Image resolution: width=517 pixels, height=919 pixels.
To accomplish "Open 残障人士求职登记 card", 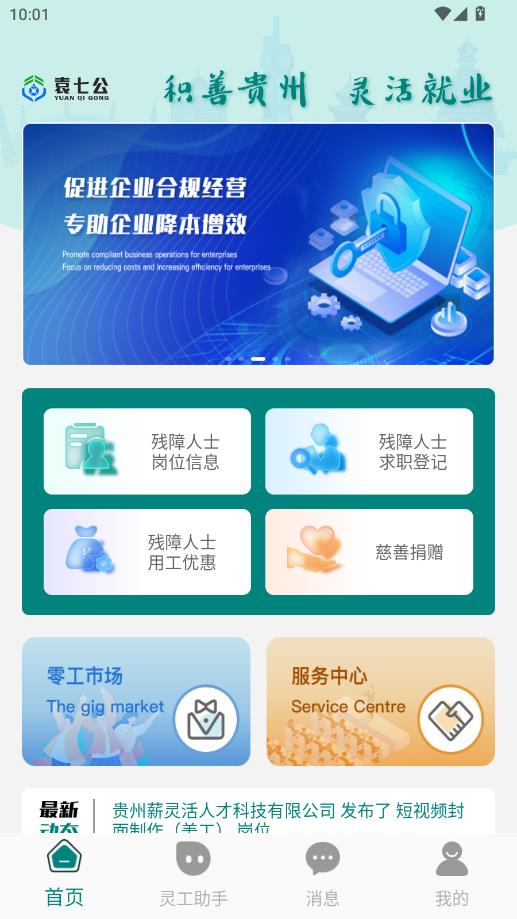I will pos(369,451).
